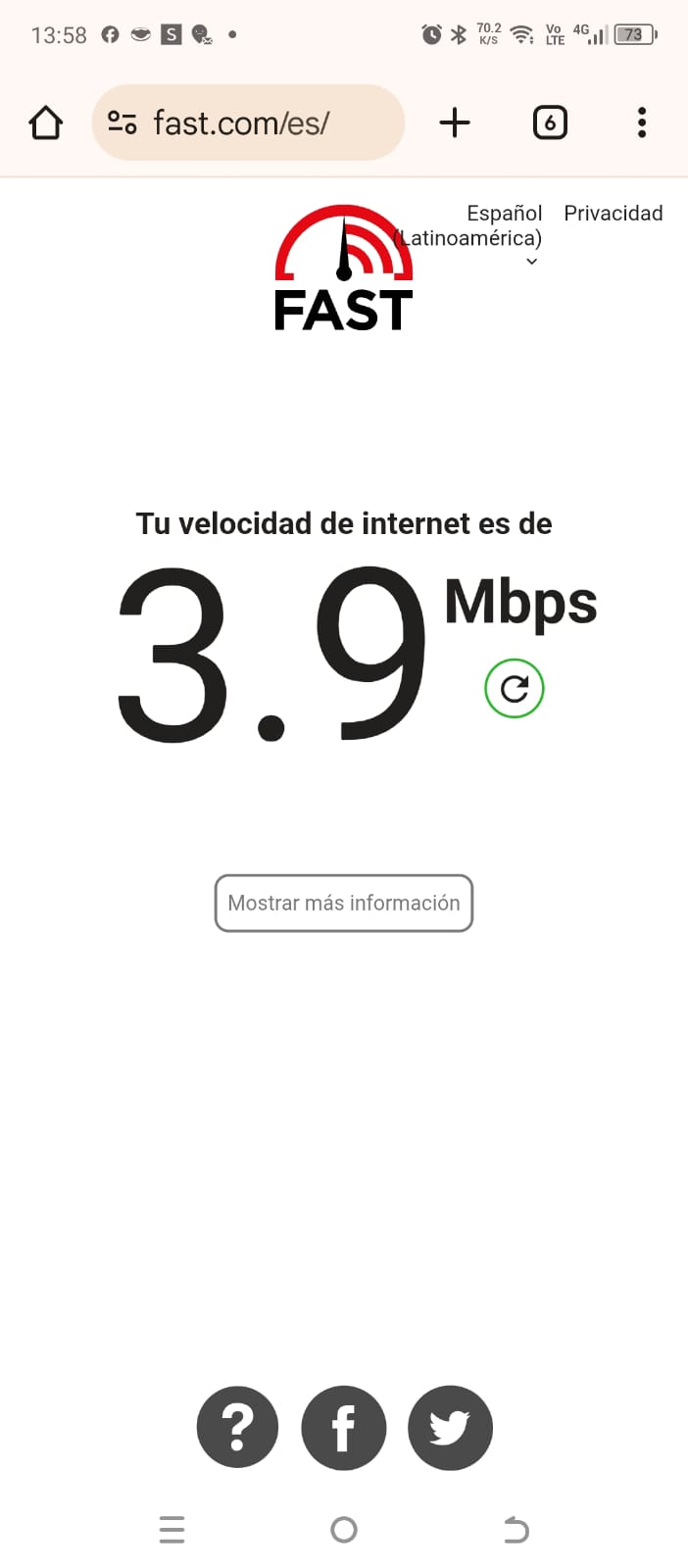The height and width of the screenshot is (1568, 688).
Task: Open the help question mark icon
Action: 237,1427
